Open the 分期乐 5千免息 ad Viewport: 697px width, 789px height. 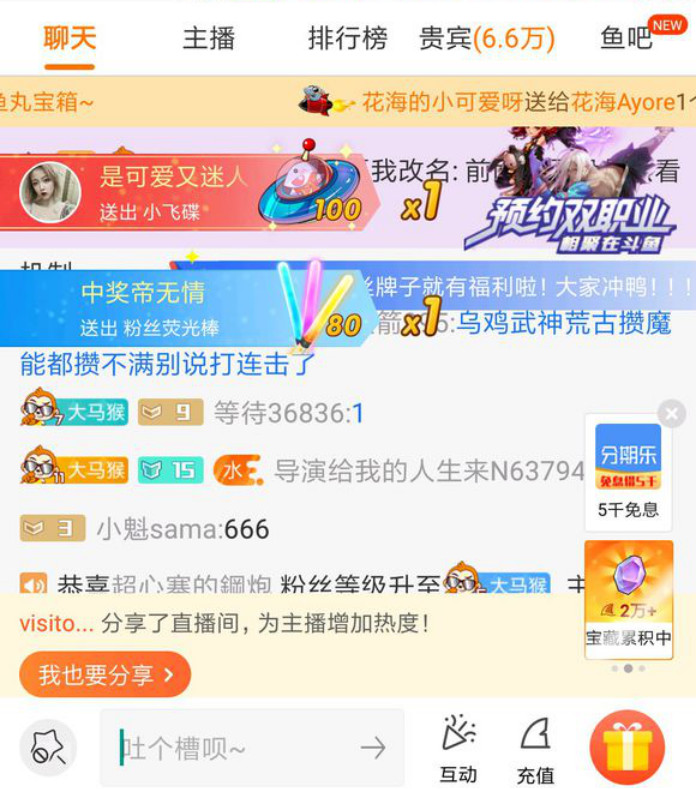click(628, 472)
